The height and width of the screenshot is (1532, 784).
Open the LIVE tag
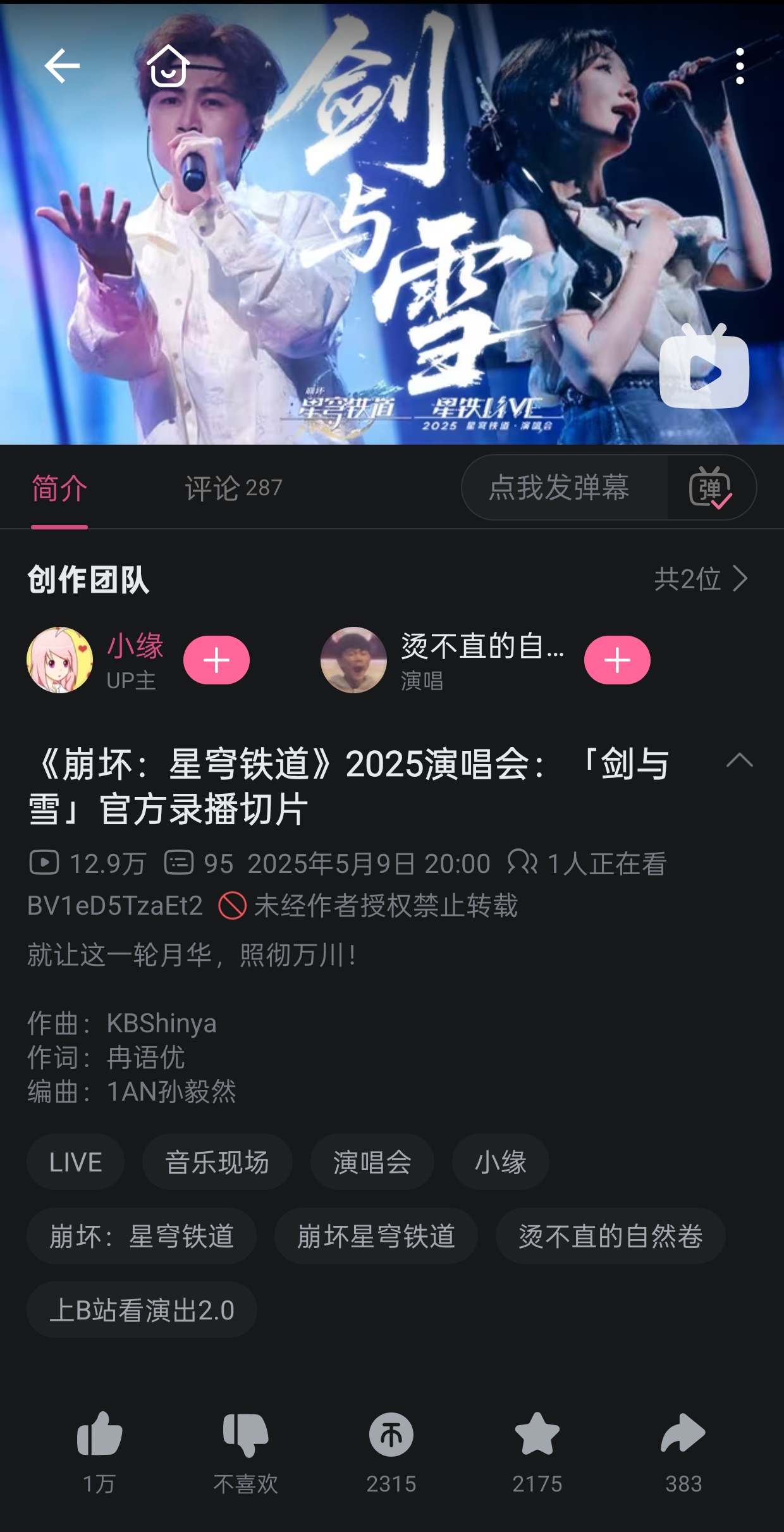[75, 1162]
